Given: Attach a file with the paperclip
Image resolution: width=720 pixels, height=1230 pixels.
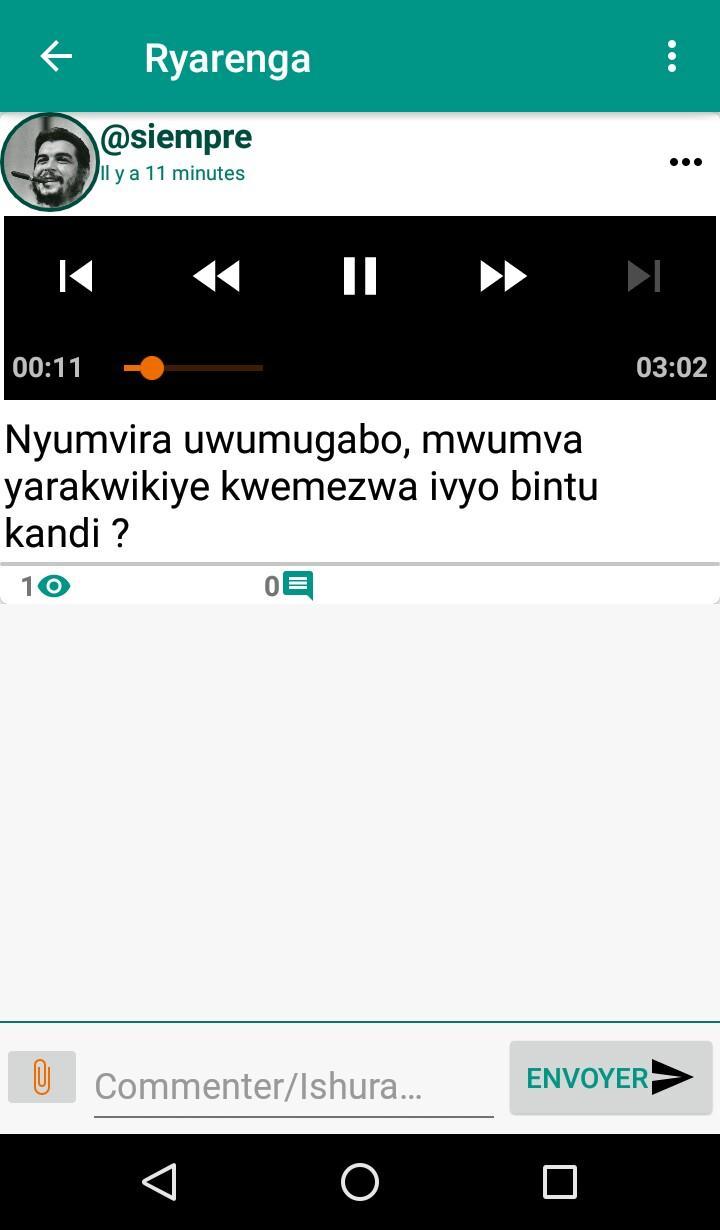Looking at the screenshot, I should click(x=42, y=1077).
